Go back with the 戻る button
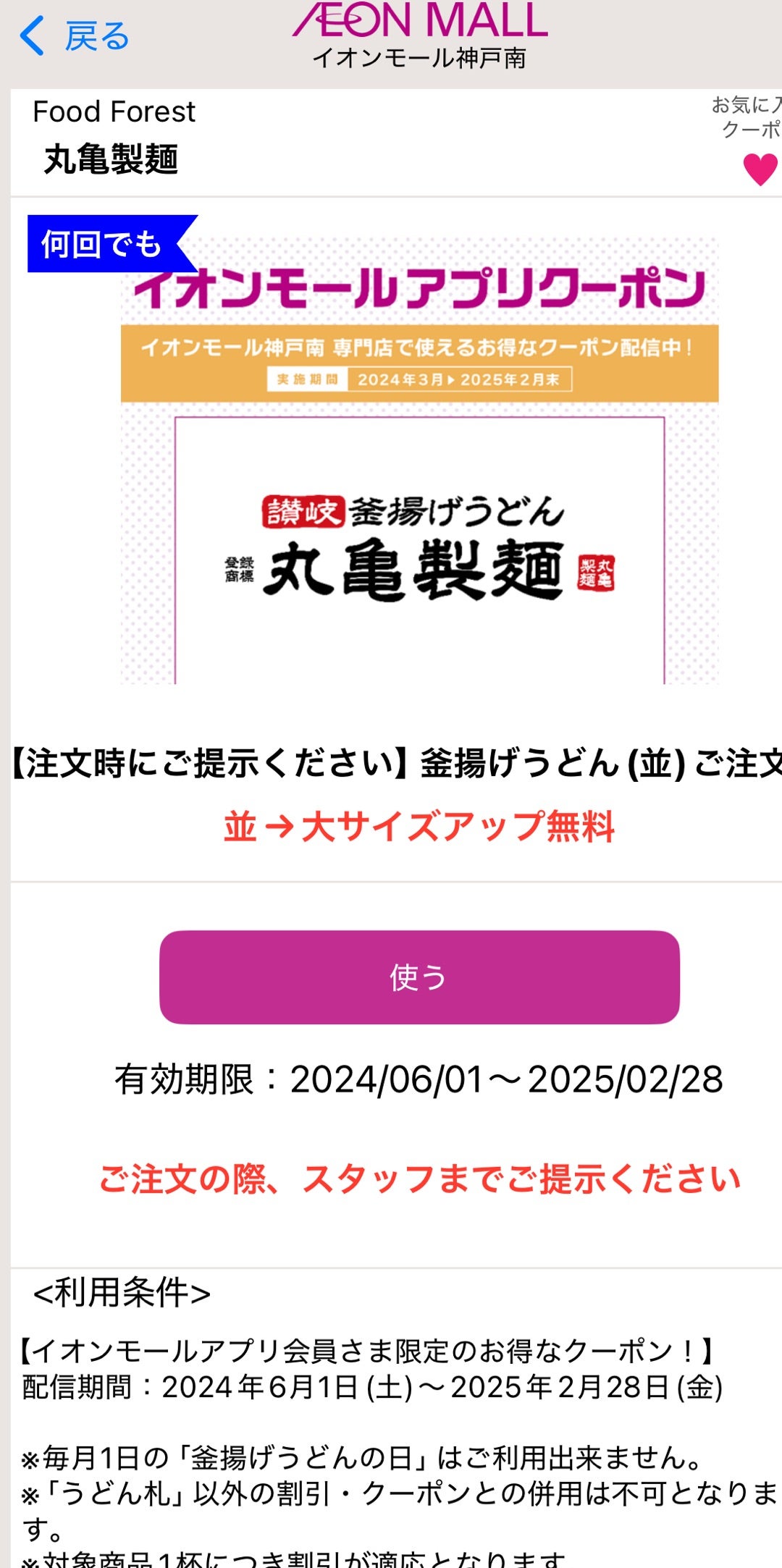The height and width of the screenshot is (1568, 782). coord(74,36)
